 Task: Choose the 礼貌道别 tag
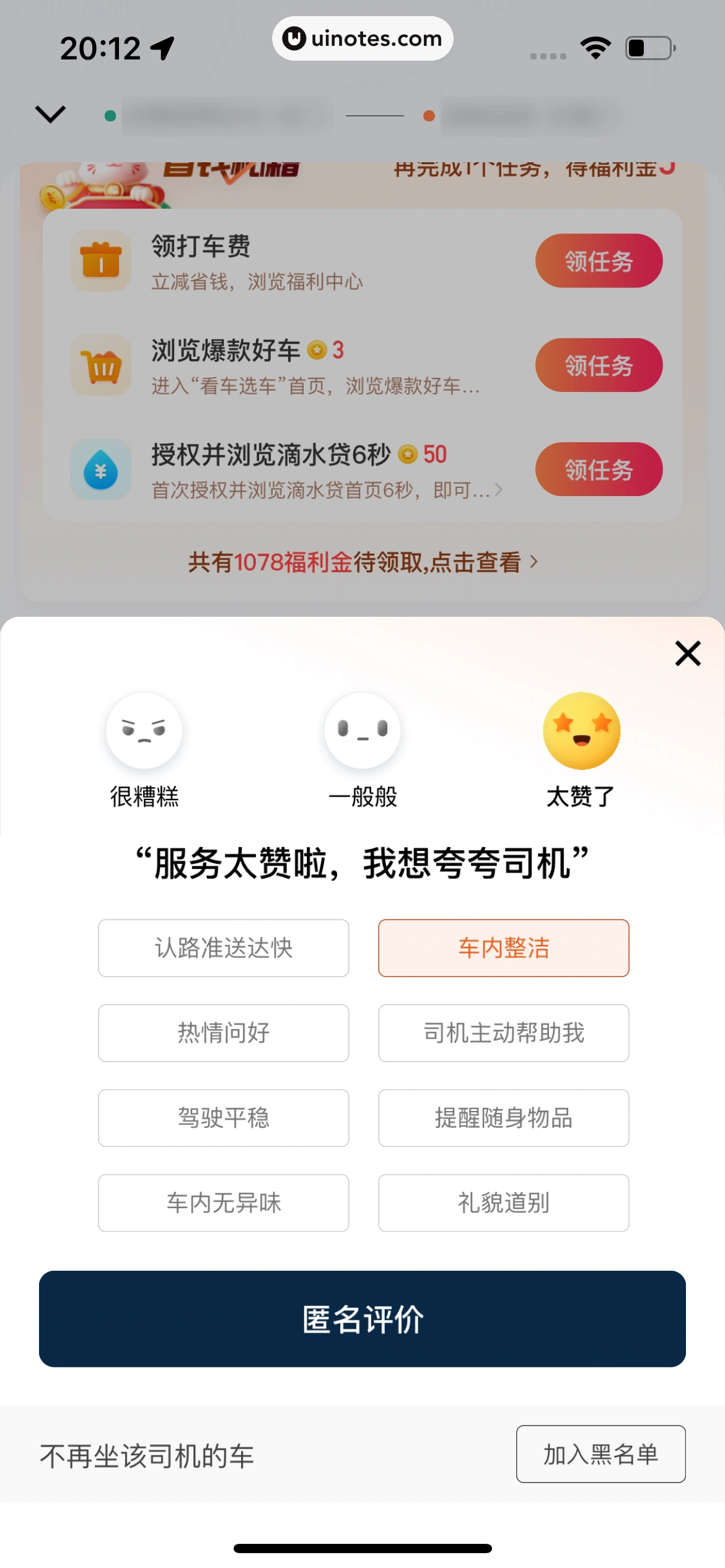point(503,1203)
